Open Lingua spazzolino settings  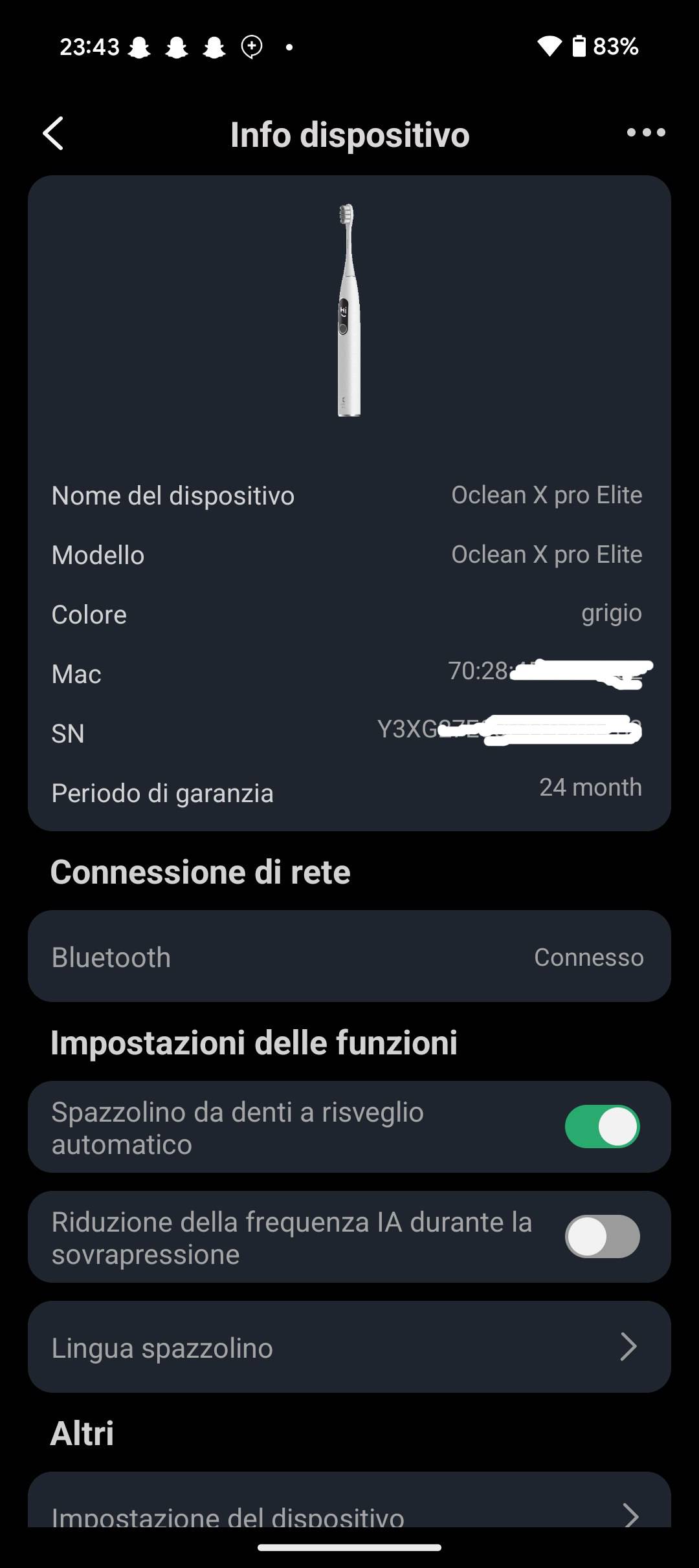coord(349,1347)
